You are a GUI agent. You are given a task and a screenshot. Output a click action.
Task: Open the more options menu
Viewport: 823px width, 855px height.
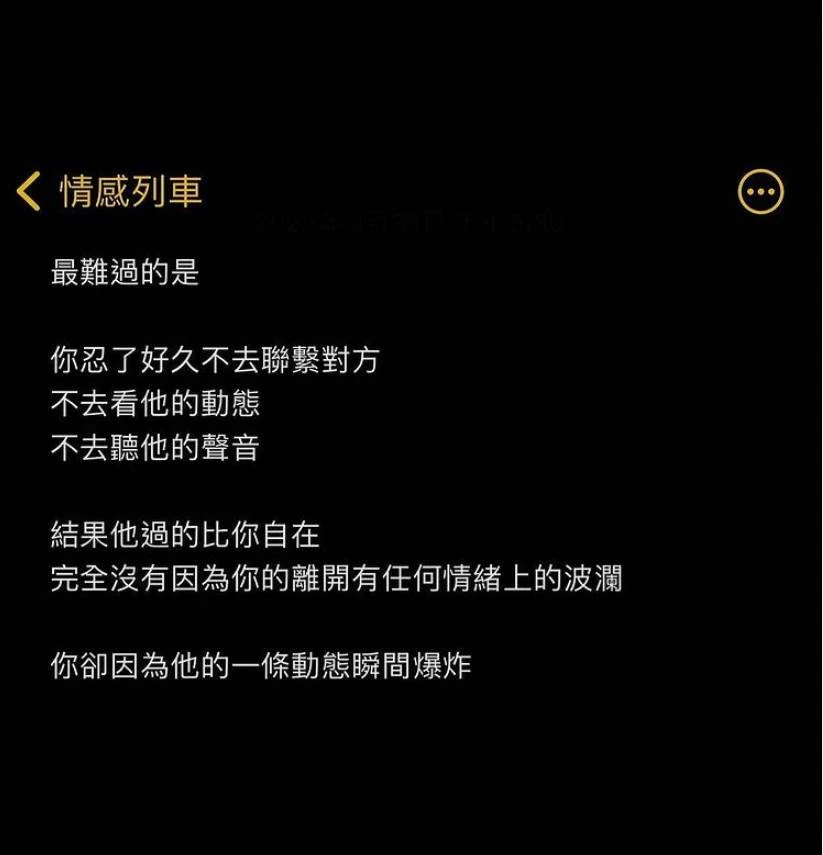tap(760, 191)
